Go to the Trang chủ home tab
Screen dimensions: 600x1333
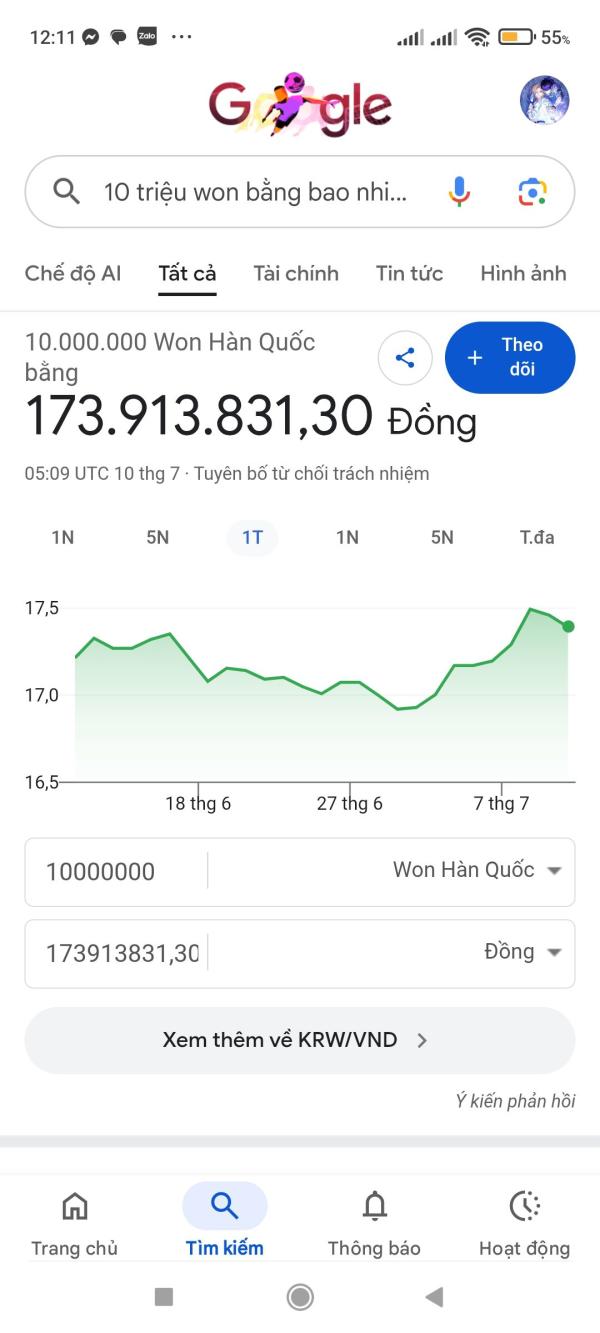tap(75, 1222)
